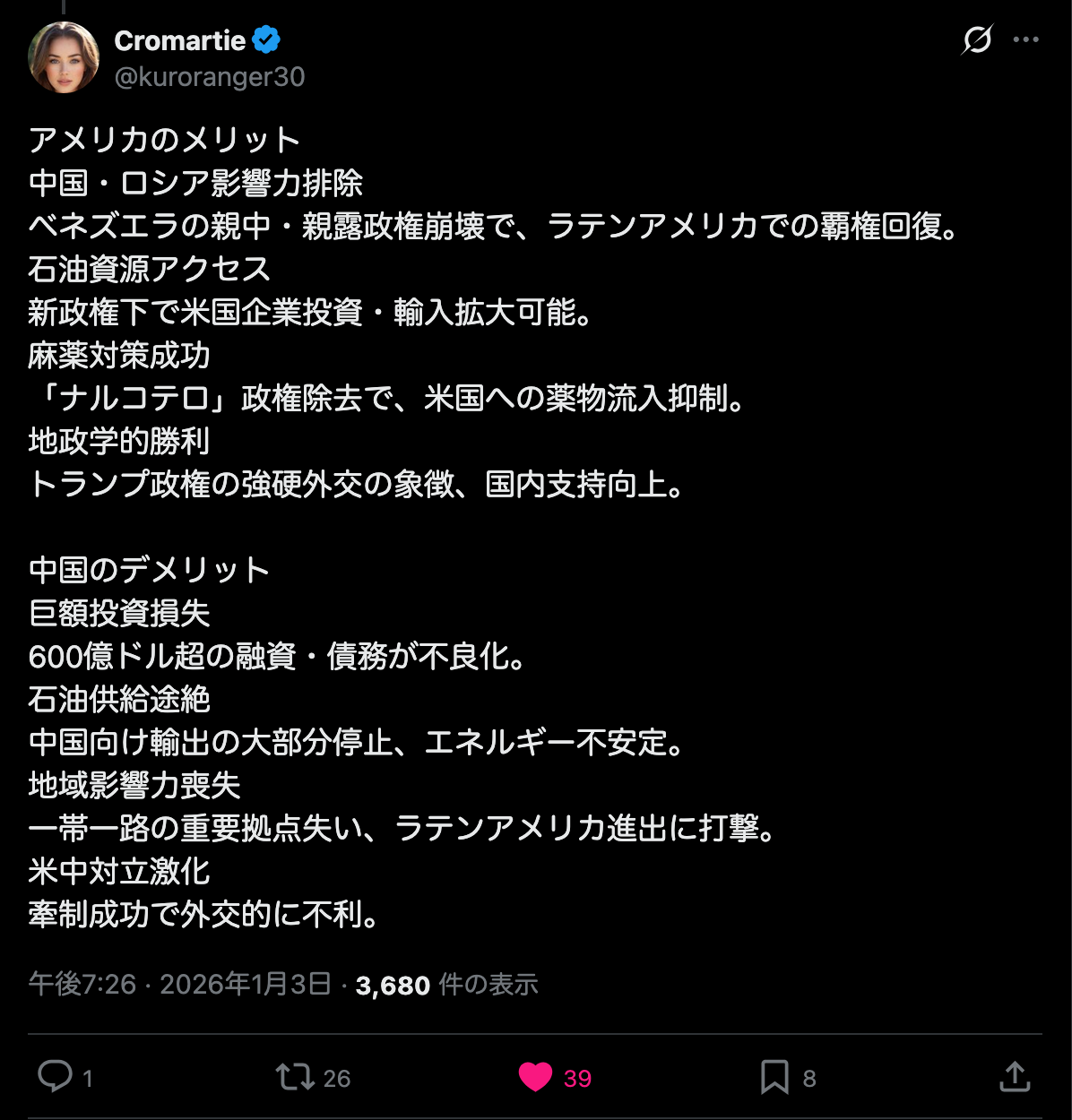The image size is (1072, 1120).
Task: Open the post's overflow menu
Action: pos(1025,39)
